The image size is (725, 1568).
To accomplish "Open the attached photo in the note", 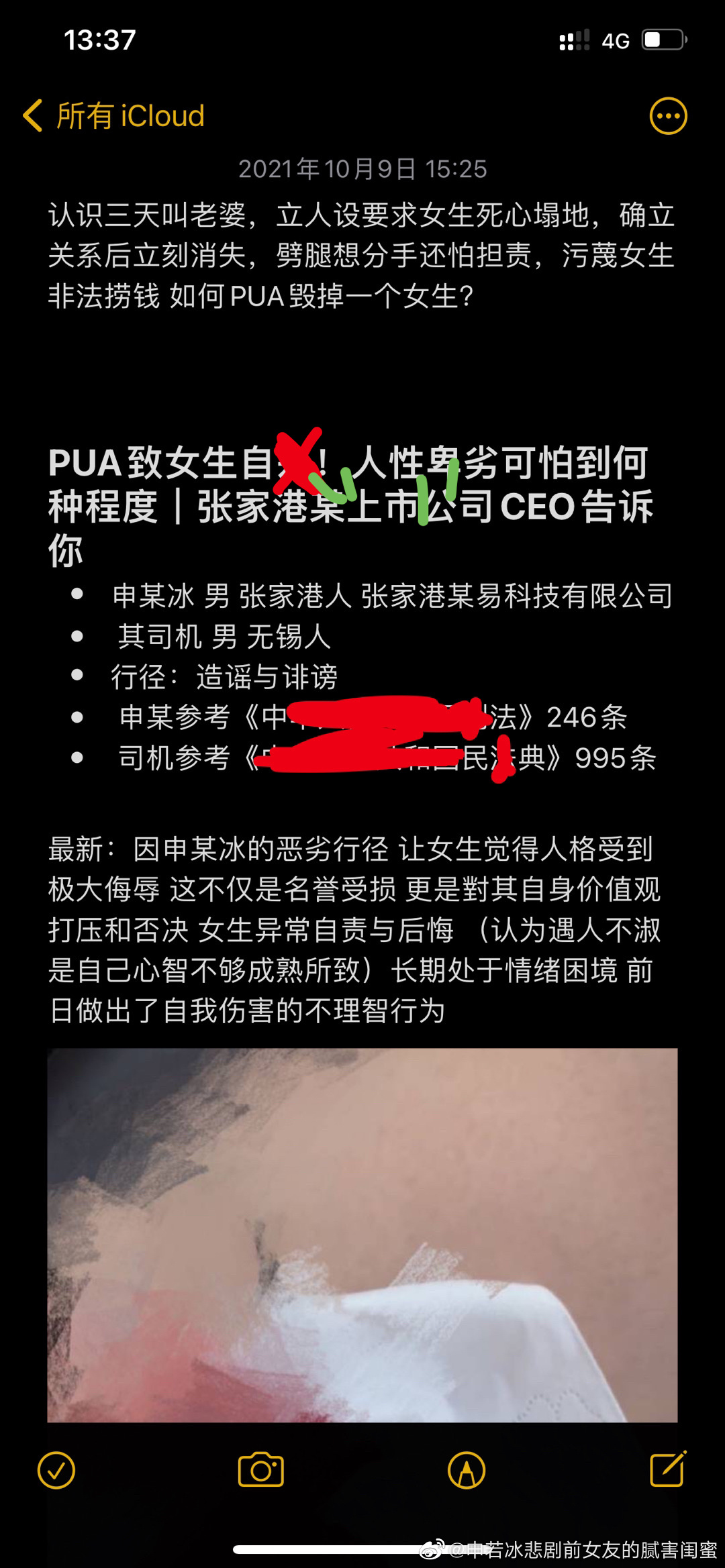I will [362, 1235].
